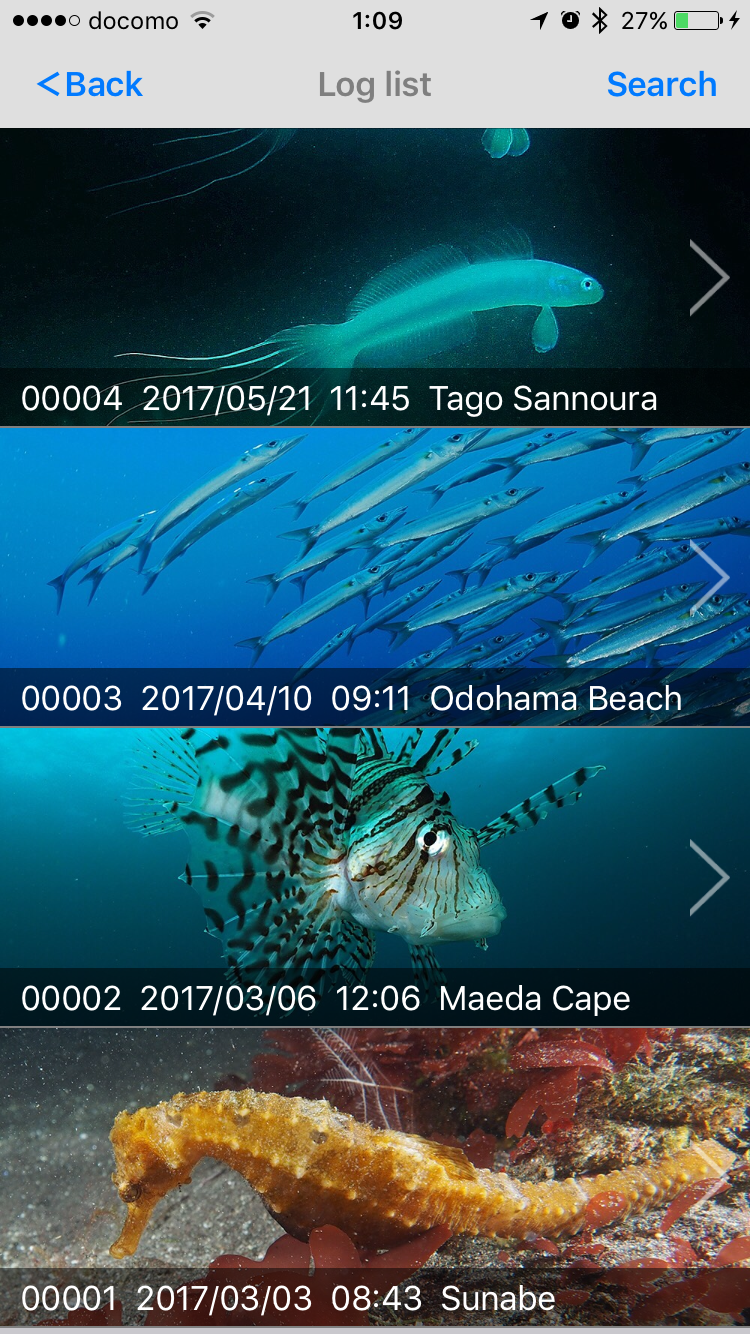Open the Search option

tap(661, 85)
